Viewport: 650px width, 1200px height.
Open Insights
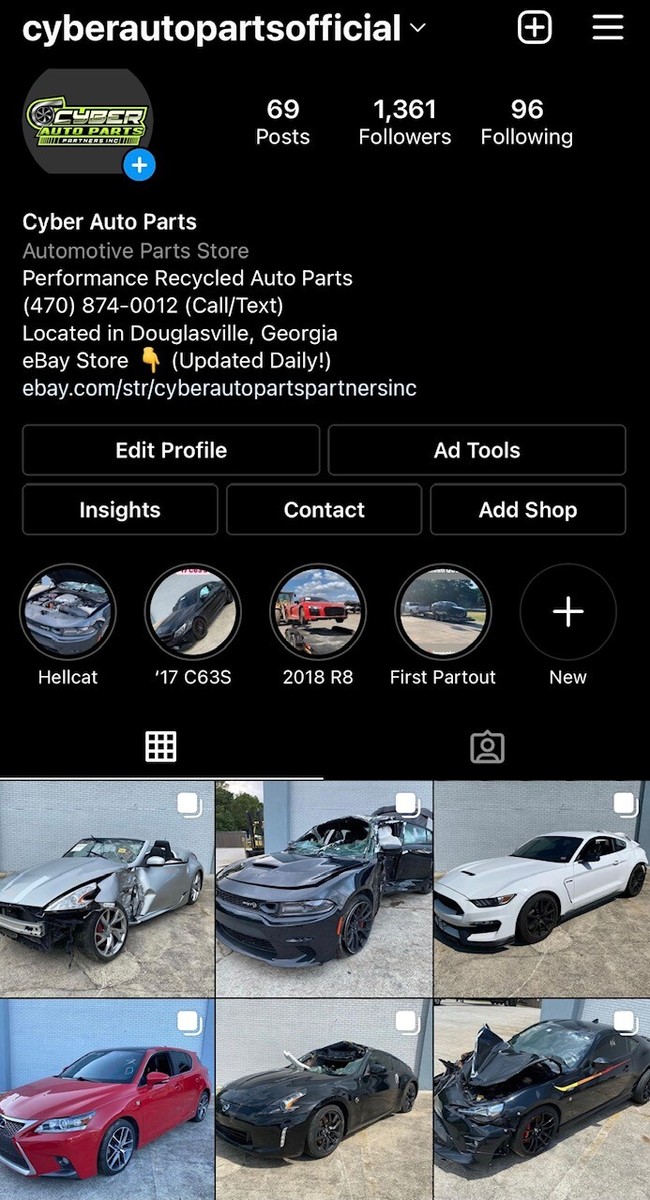coord(120,510)
